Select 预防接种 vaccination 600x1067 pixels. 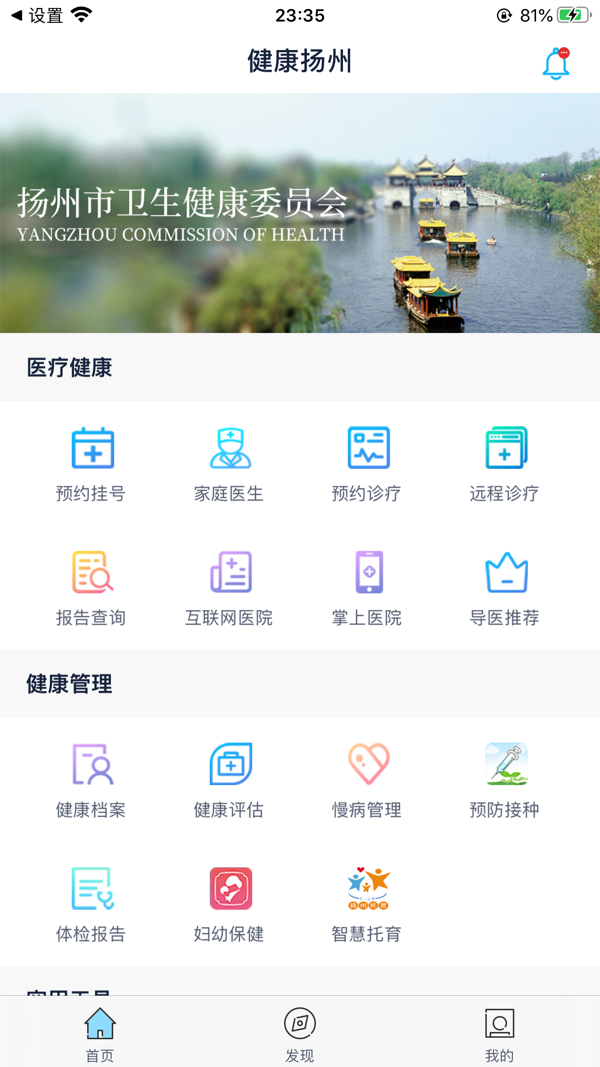(505, 780)
